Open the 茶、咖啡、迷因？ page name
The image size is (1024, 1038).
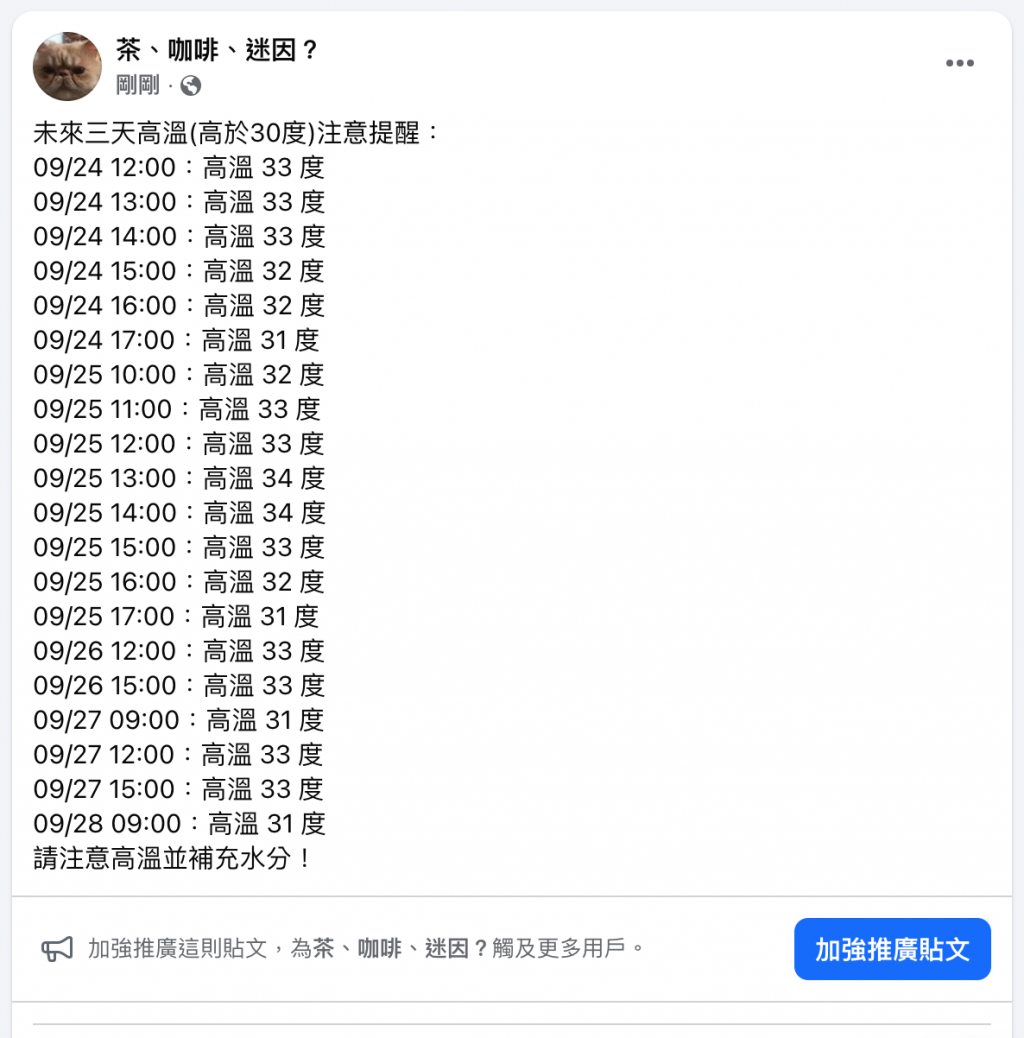[217, 50]
